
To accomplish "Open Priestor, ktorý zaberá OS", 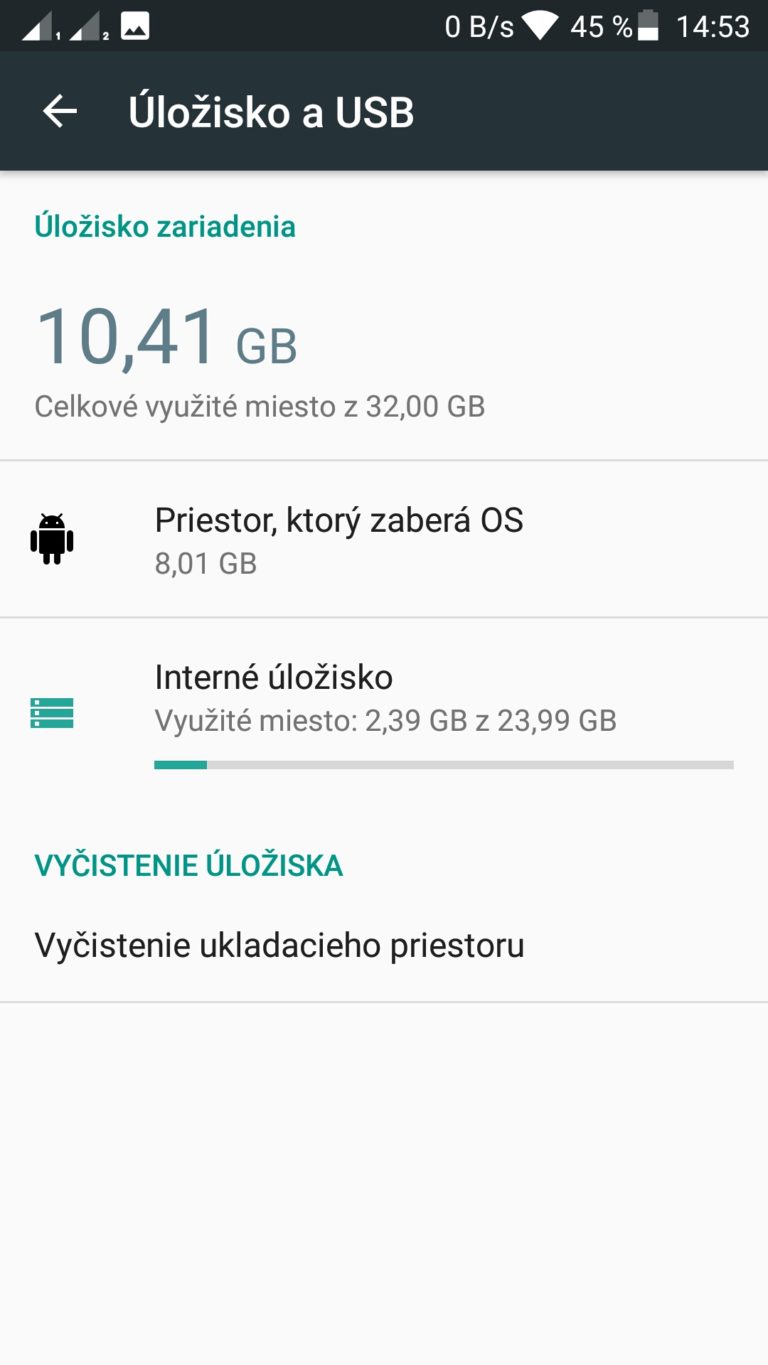I will point(384,539).
